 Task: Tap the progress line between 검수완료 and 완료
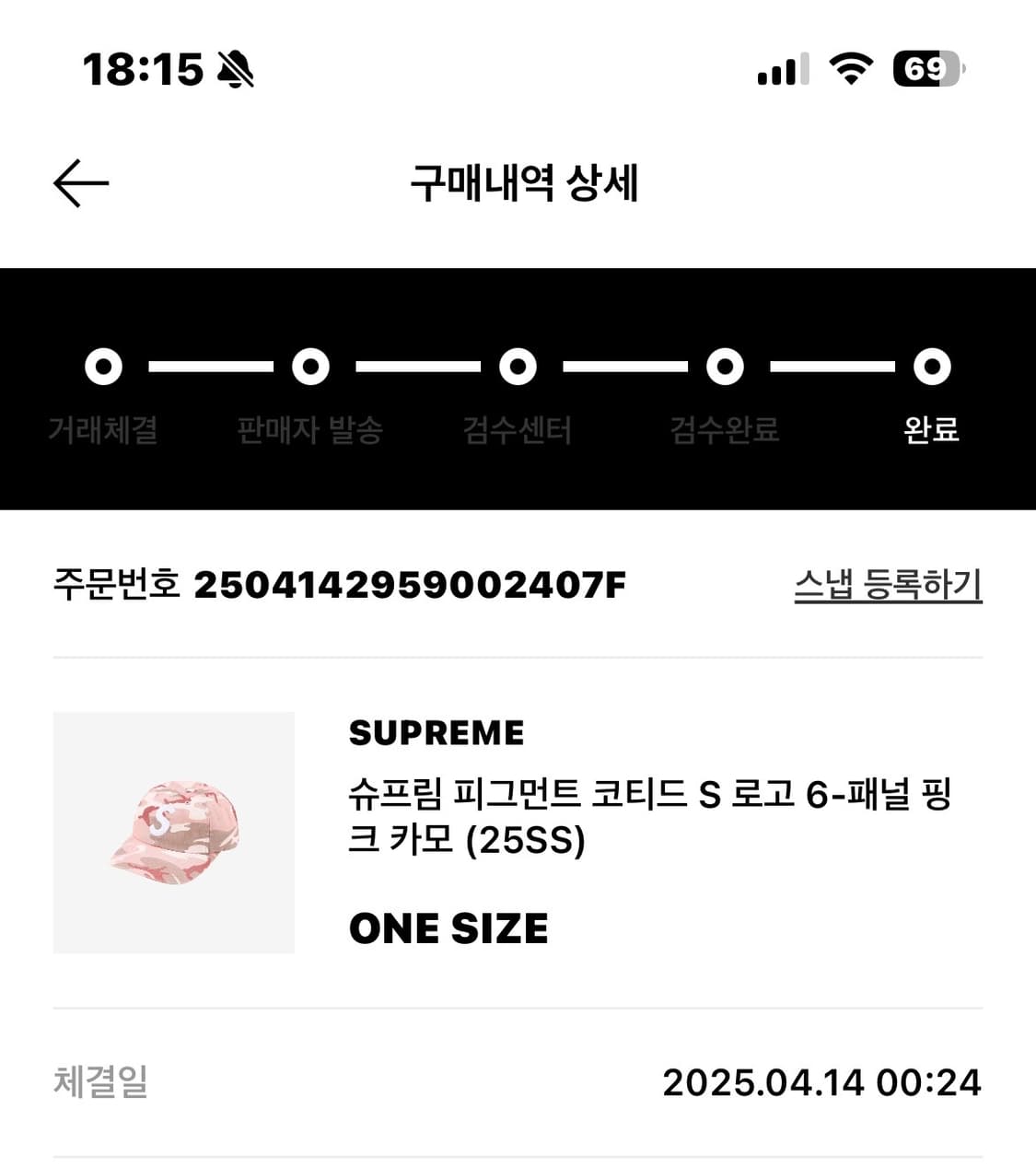tap(828, 366)
